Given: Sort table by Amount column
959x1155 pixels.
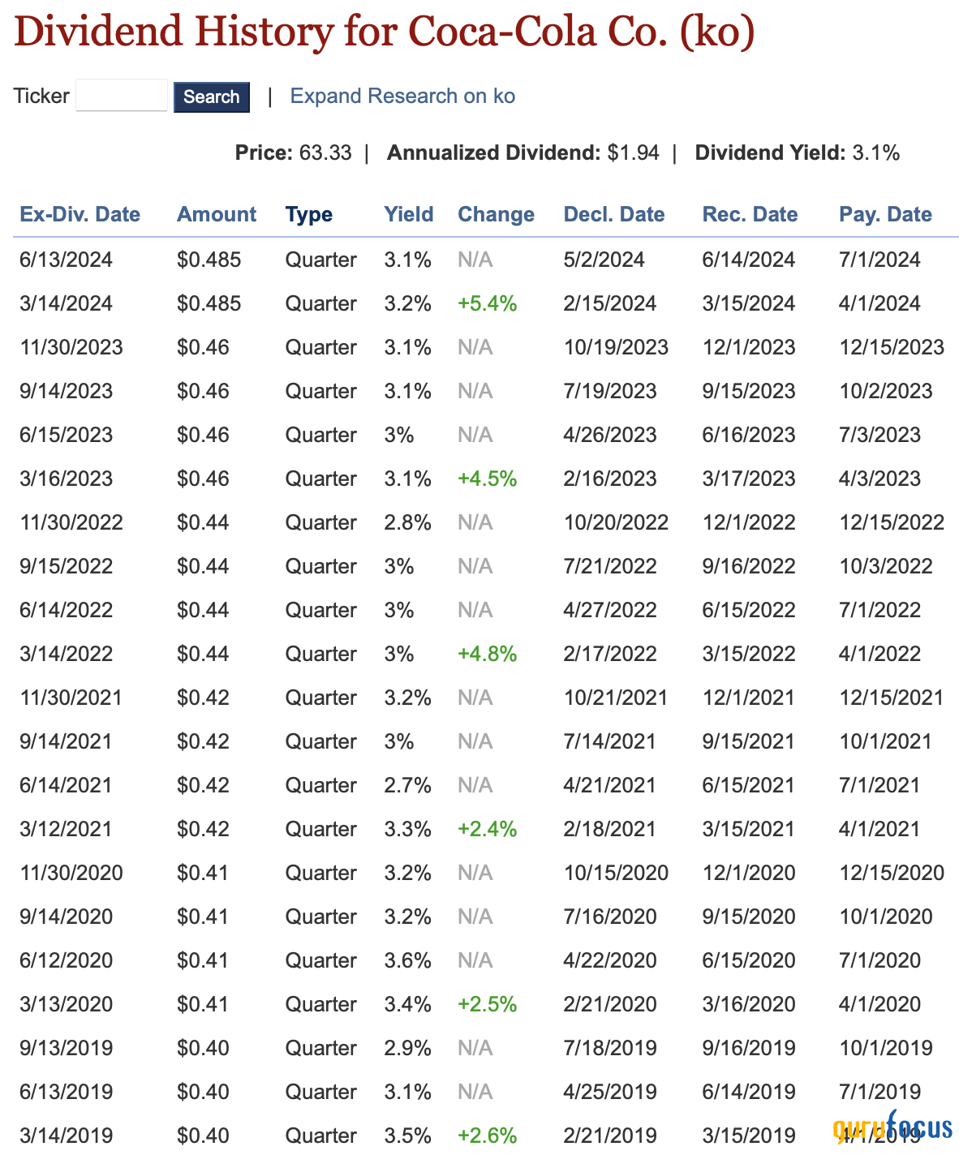Looking at the screenshot, I should pyautogui.click(x=216, y=214).
